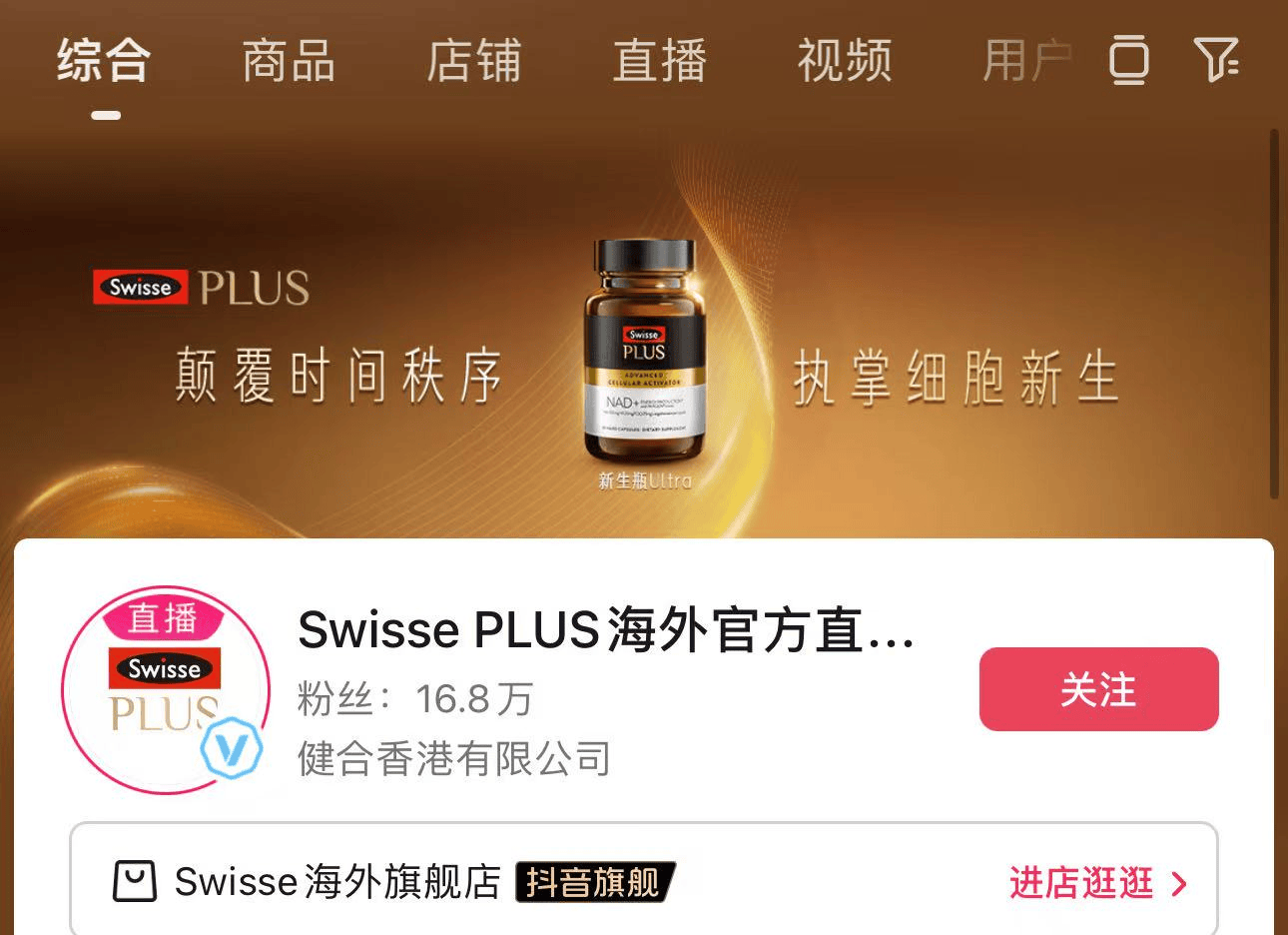Open the filter funnel icon
Viewport: 1288px width, 935px height.
(1216, 60)
